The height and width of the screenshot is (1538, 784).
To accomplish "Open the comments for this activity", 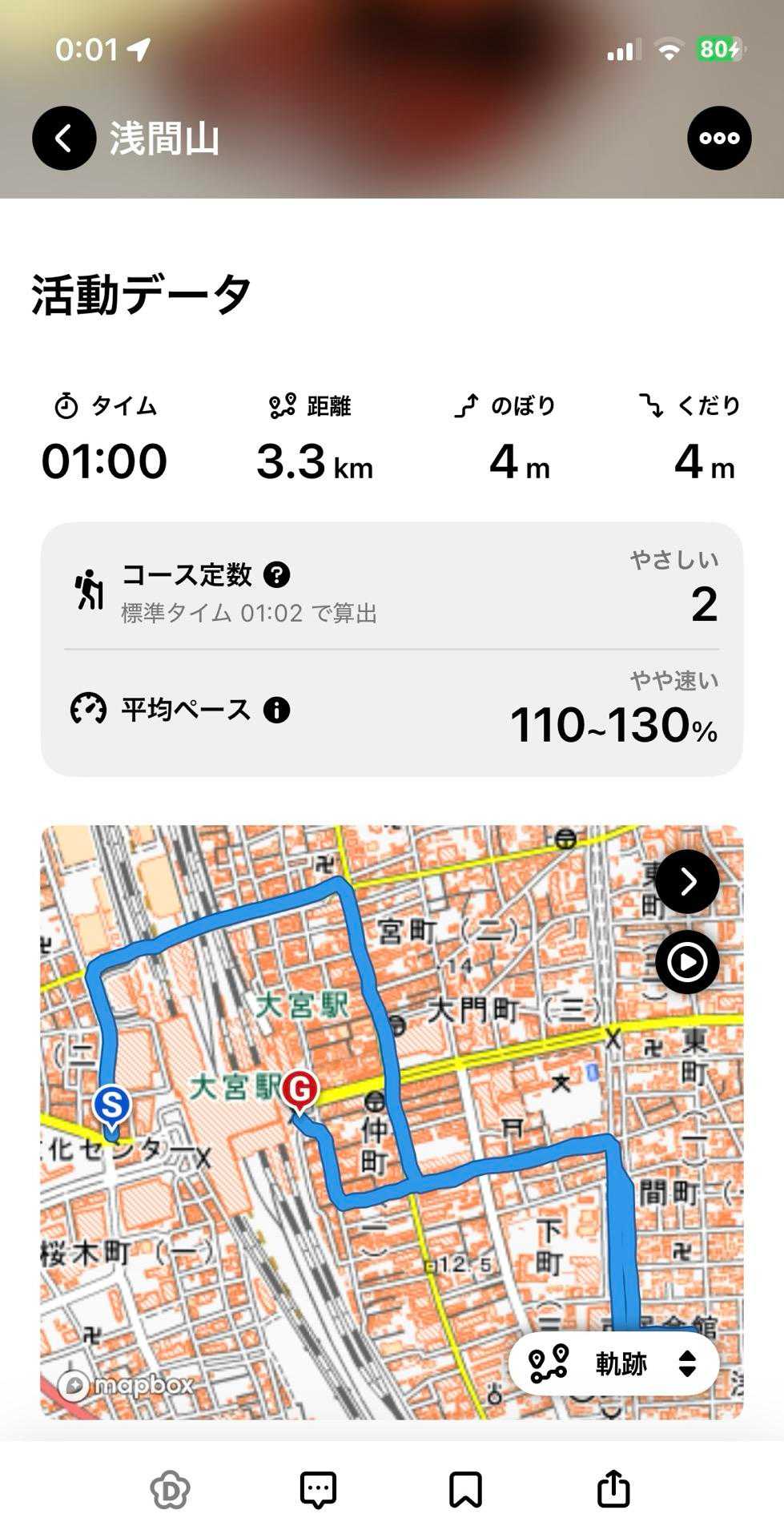I will [x=318, y=1491].
